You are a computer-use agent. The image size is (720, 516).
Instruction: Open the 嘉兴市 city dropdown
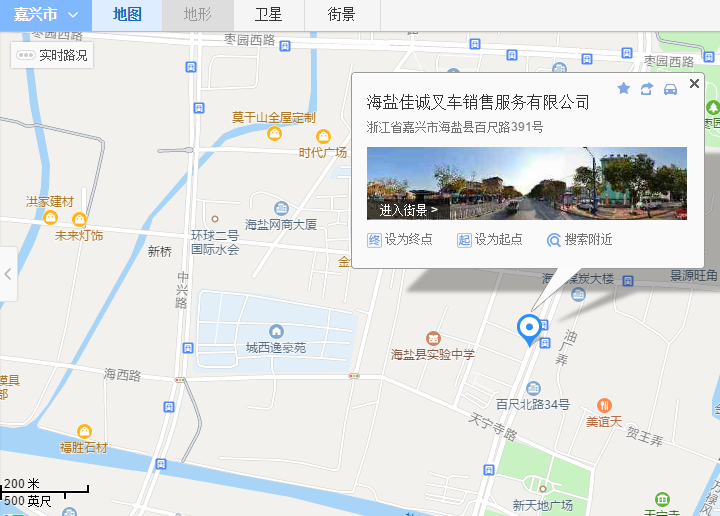click(45, 15)
